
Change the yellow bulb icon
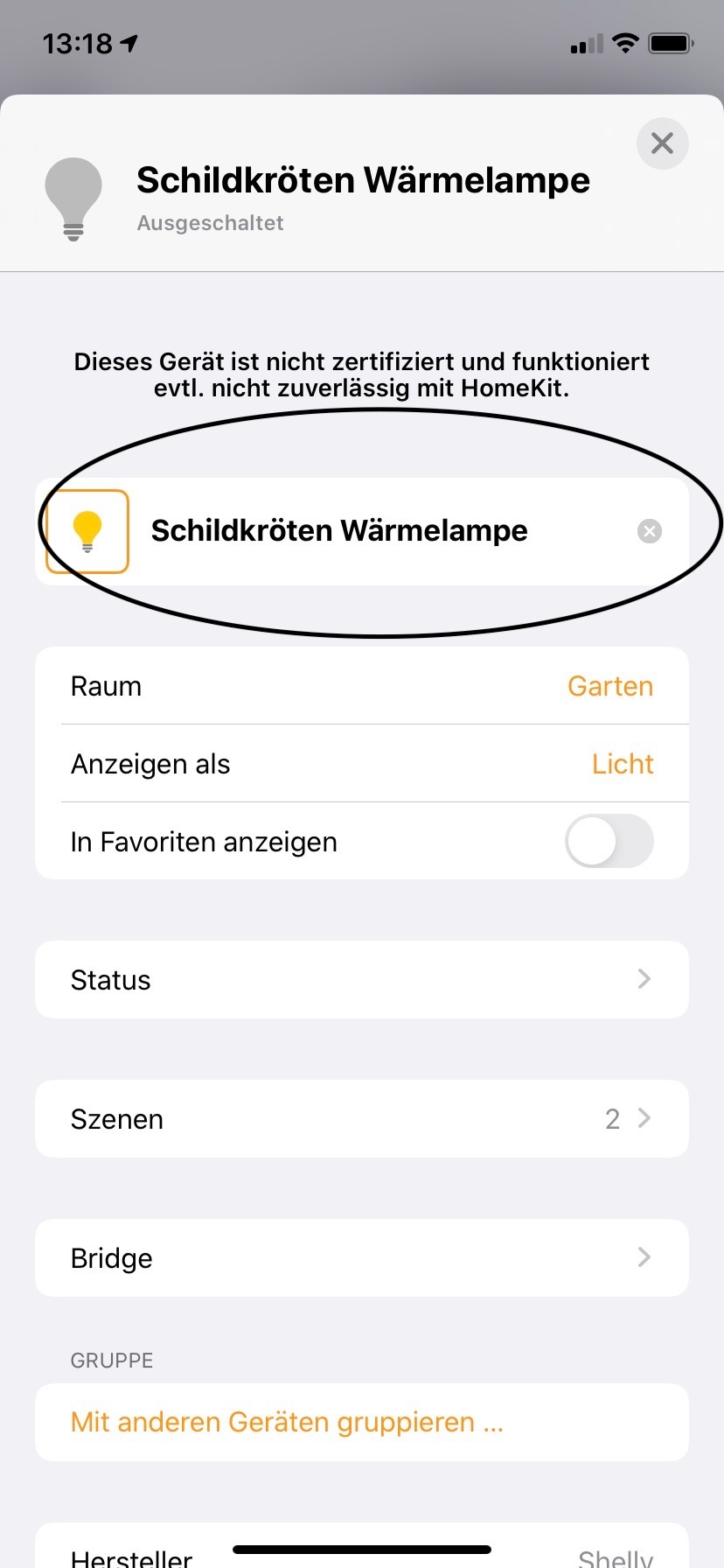pyautogui.click(x=87, y=531)
